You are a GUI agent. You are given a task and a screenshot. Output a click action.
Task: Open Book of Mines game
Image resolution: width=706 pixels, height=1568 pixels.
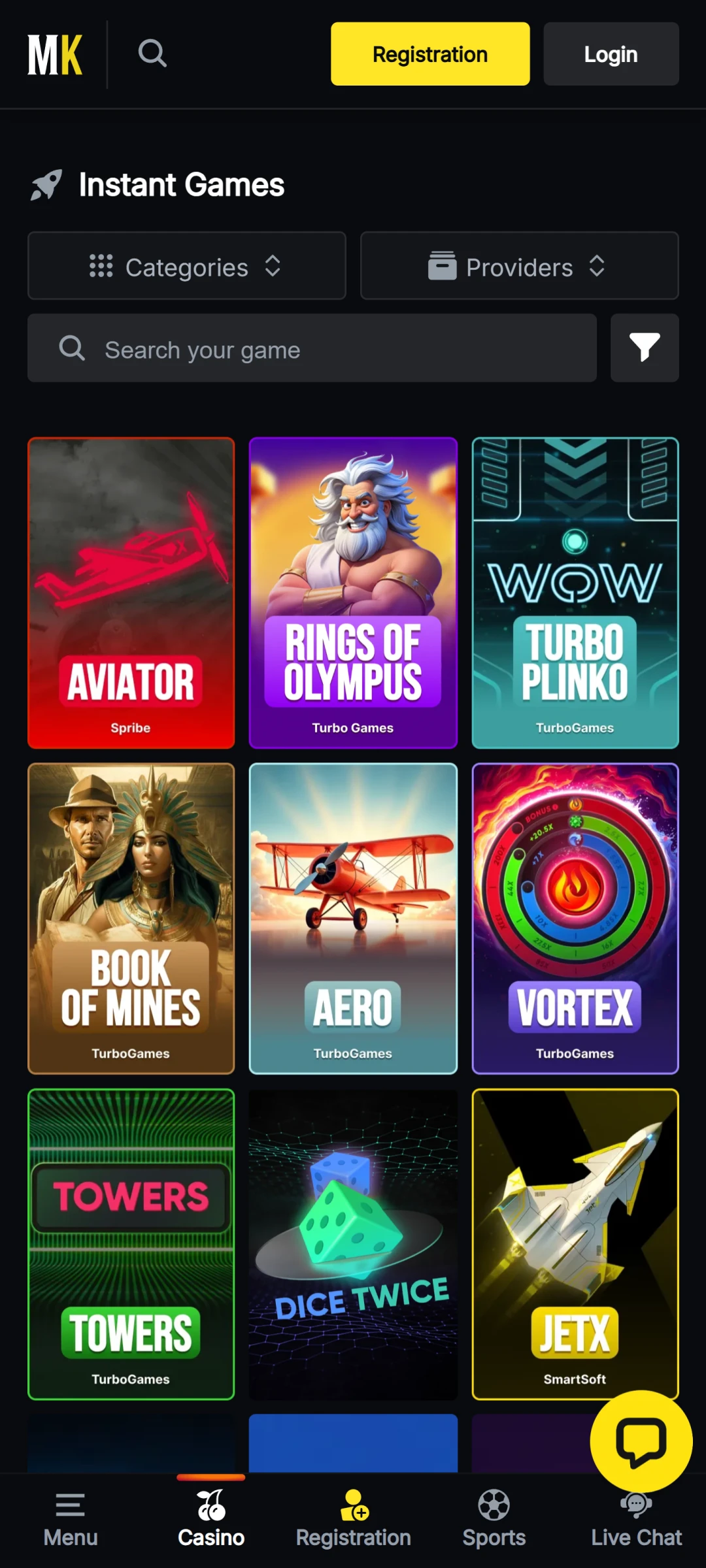(x=131, y=918)
